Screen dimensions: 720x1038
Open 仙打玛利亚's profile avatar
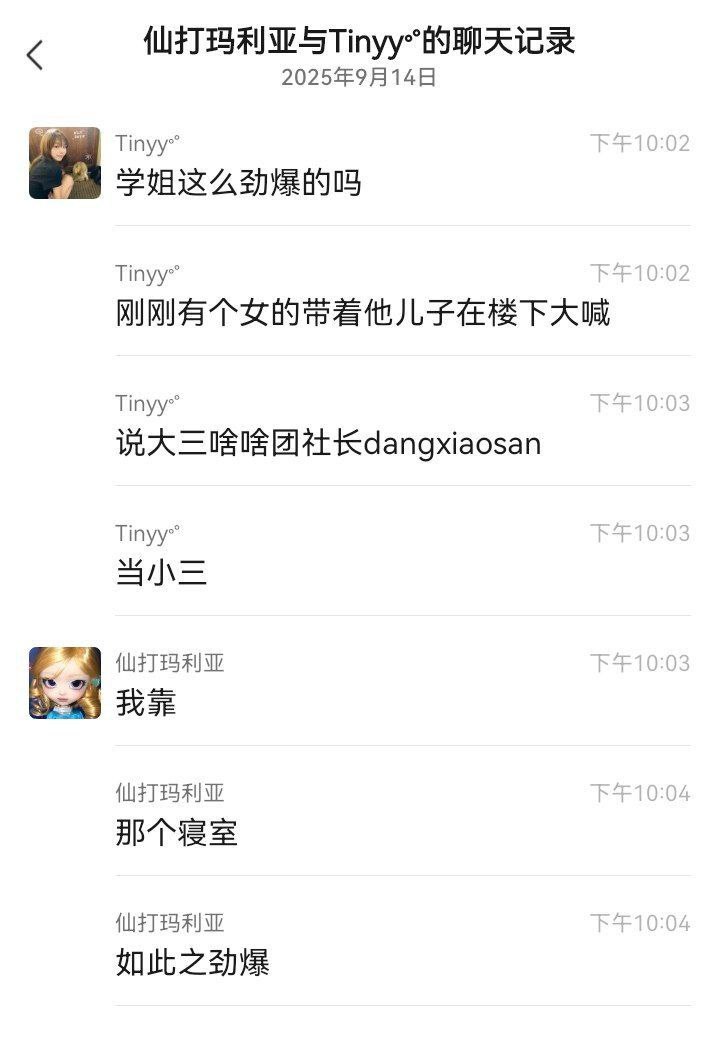pyautogui.click(x=65, y=683)
